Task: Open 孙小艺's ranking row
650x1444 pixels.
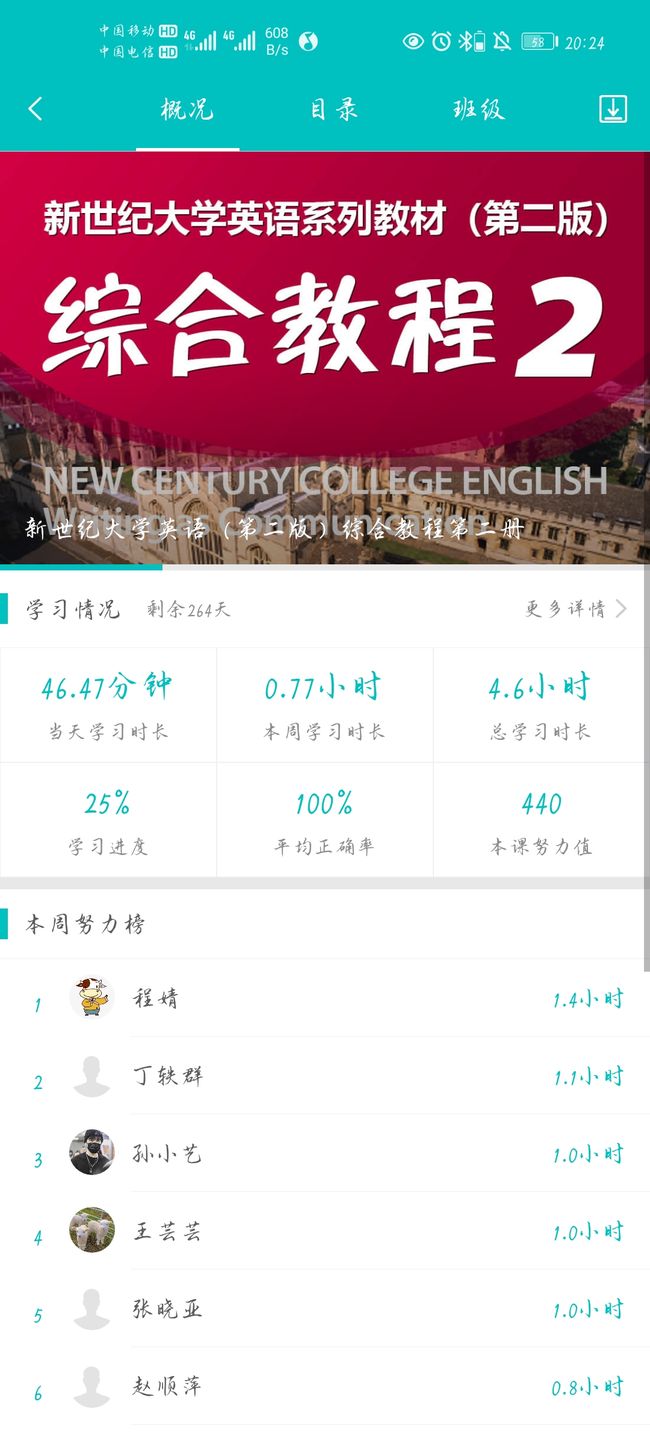Action: click(x=325, y=1153)
